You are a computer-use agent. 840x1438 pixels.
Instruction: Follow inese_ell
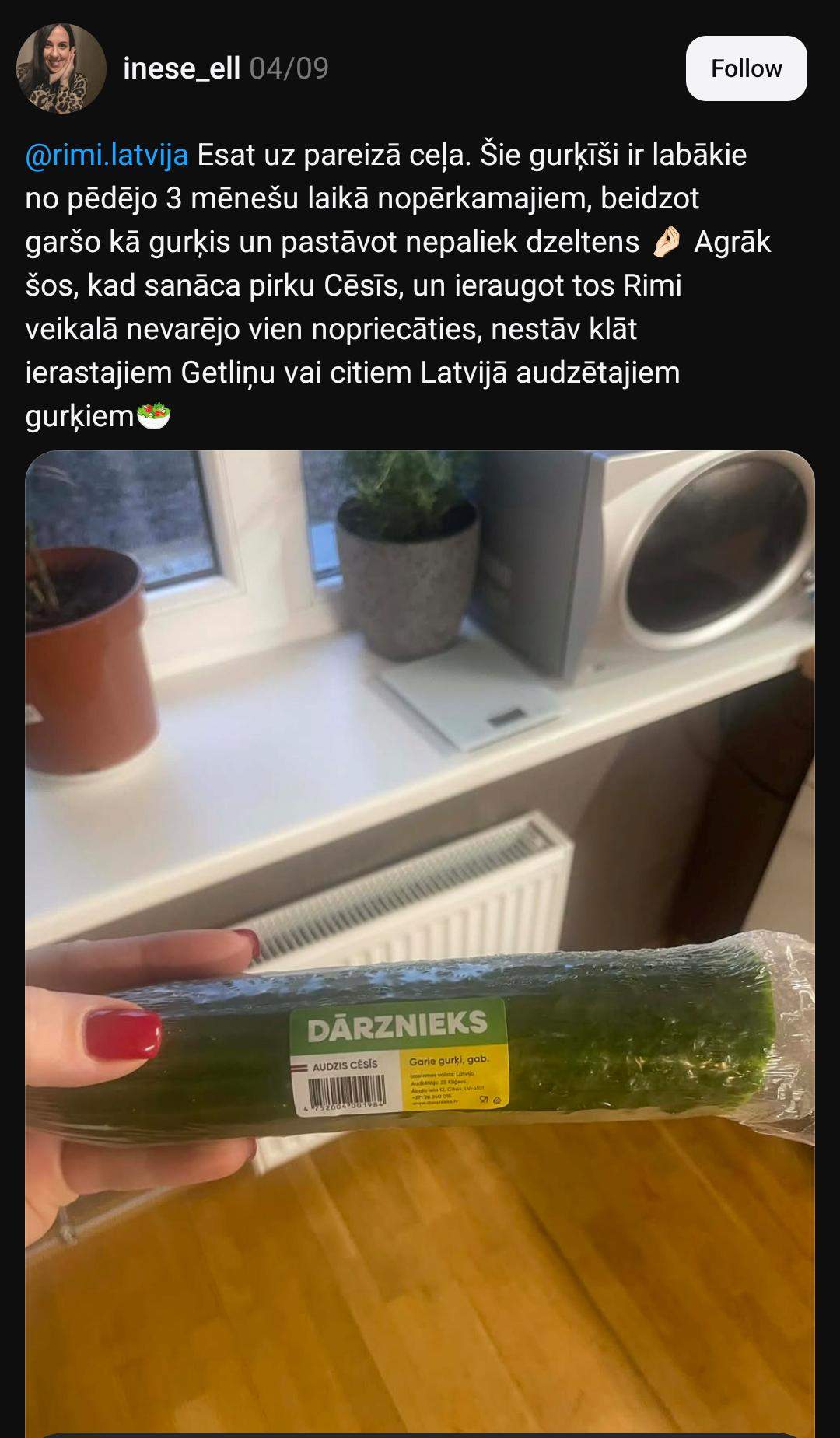[745, 68]
